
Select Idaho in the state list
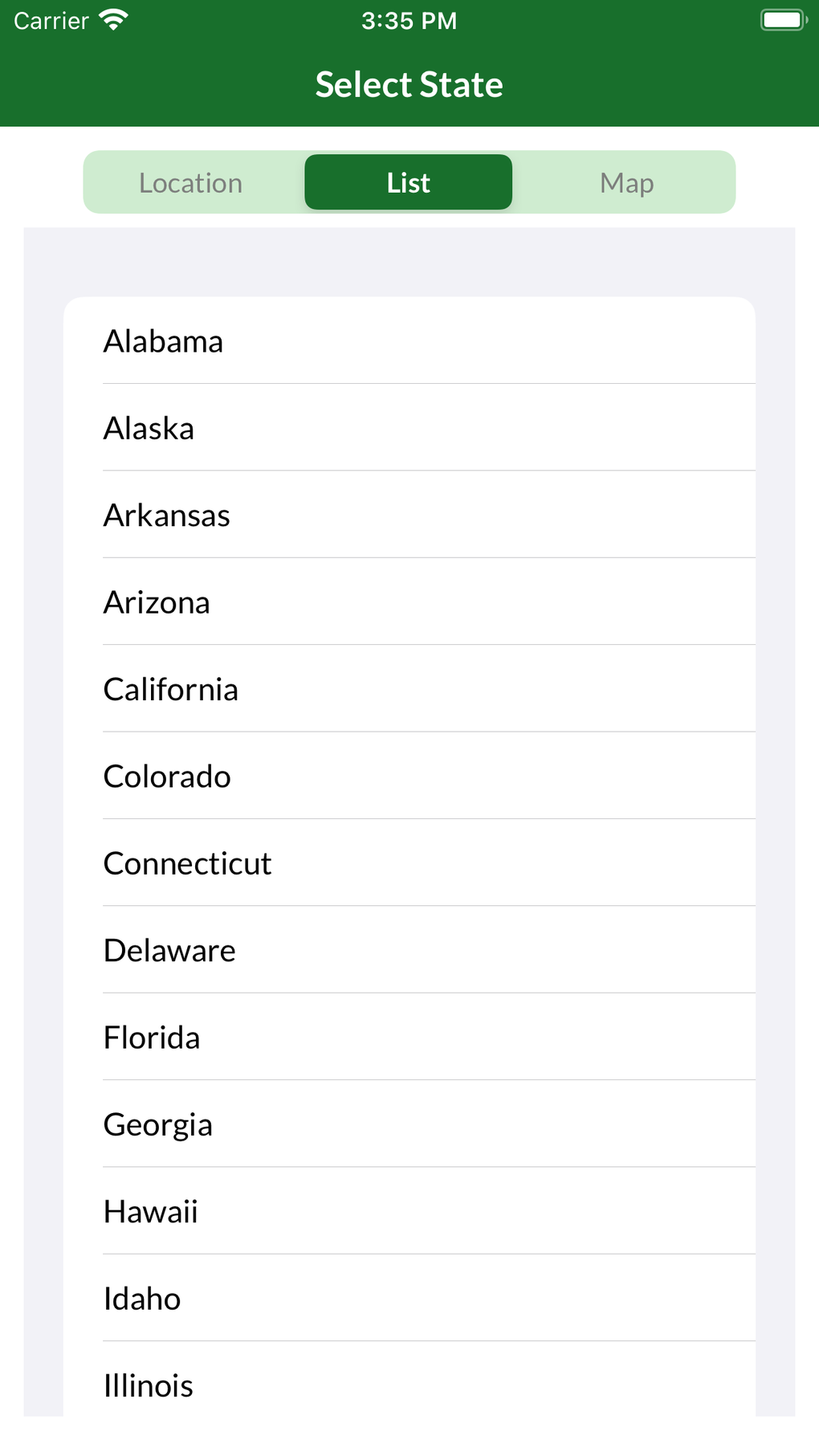pyautogui.click(x=409, y=1299)
